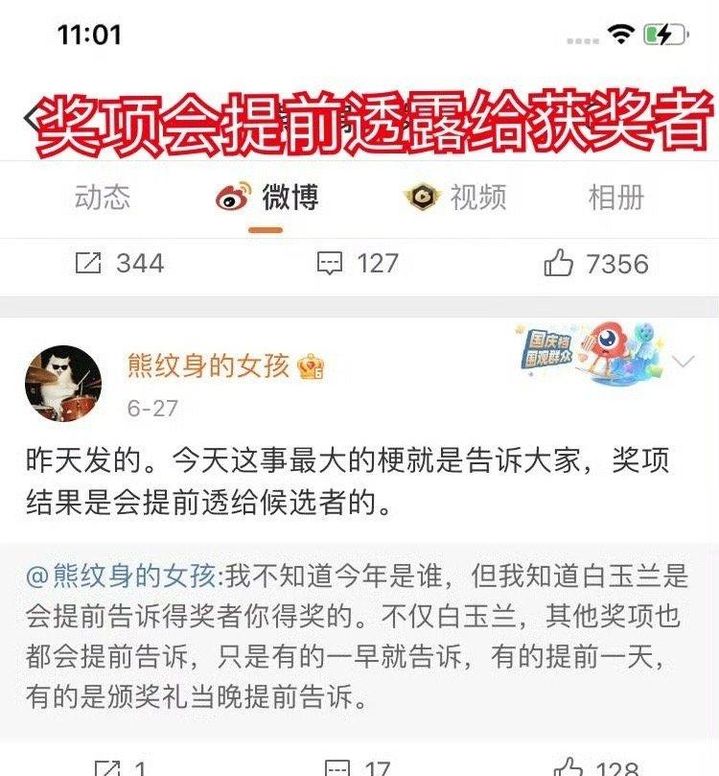Go back using the top-left arrow

pos(31,118)
